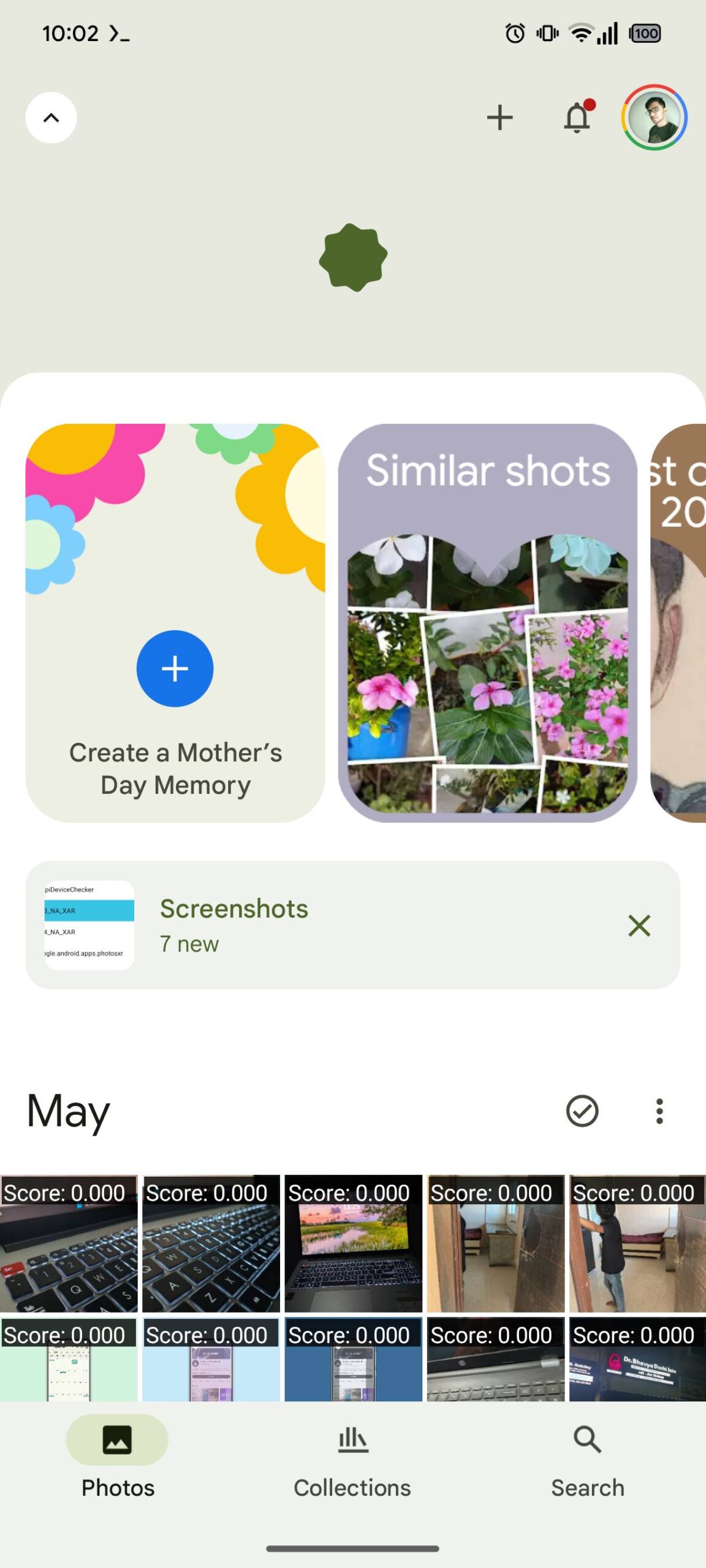Open the photo of man at doorway
The width and height of the screenshot is (706, 1568).
coord(637,1243)
